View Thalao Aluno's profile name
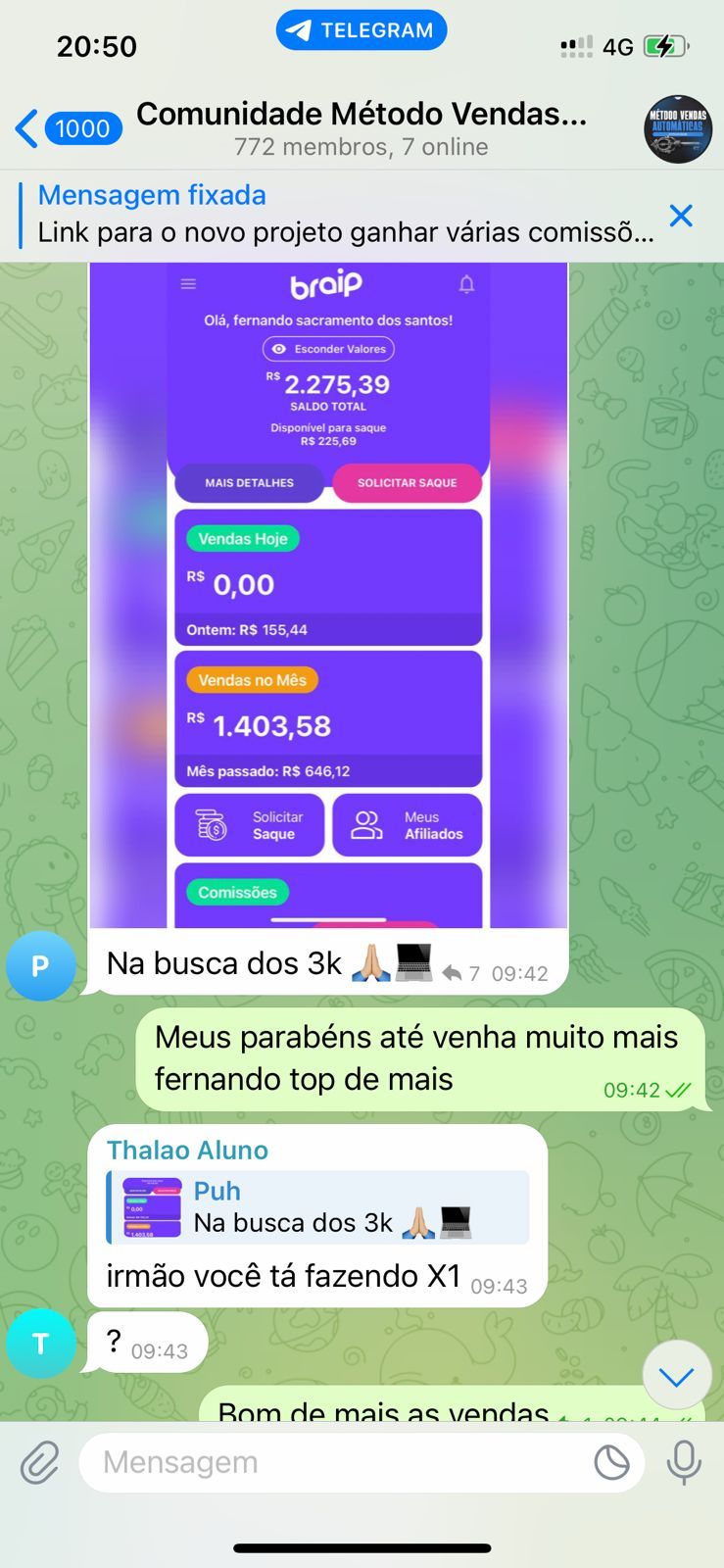The image size is (724, 1568). (x=187, y=1150)
